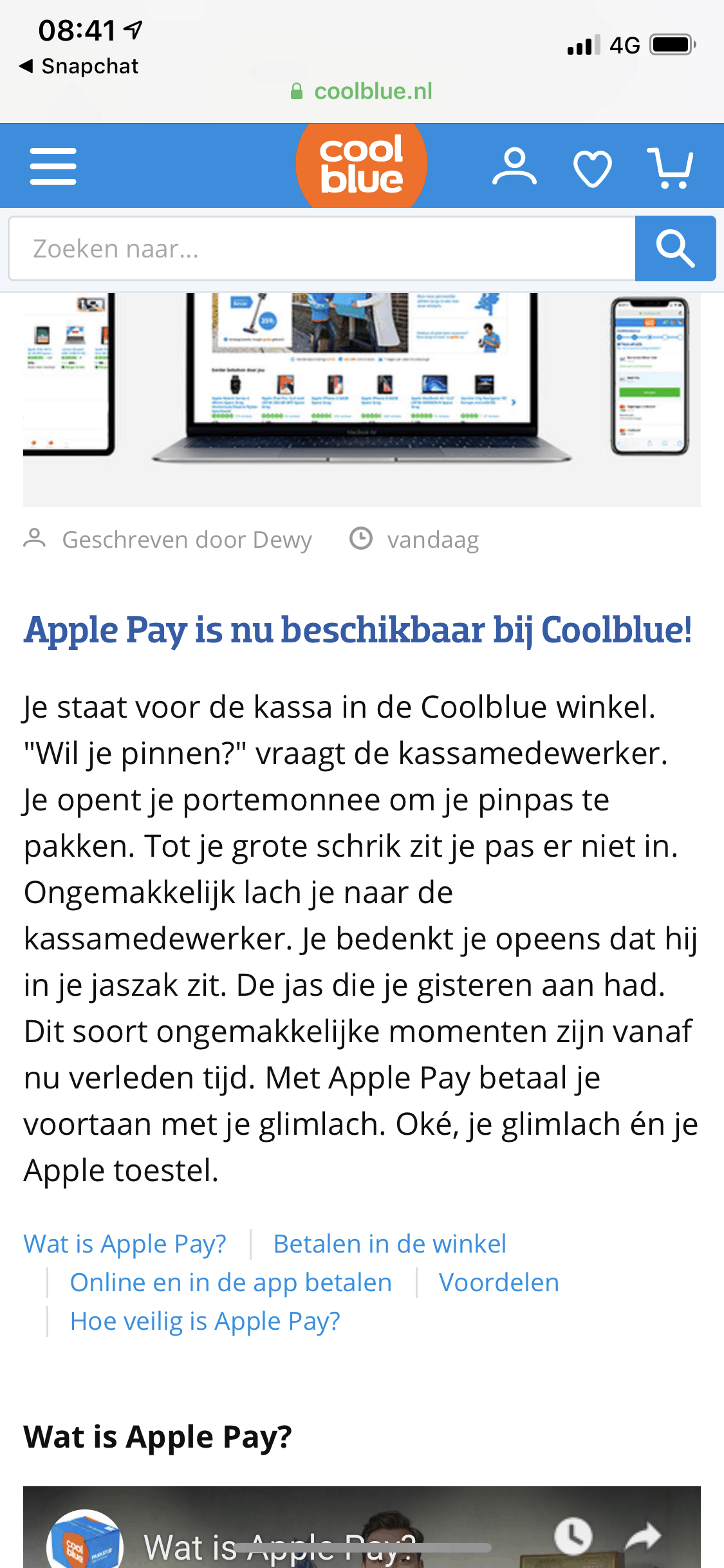Open the 'Betalen in de winkel' link
Viewport: 724px width, 1568px height.
click(x=389, y=1244)
